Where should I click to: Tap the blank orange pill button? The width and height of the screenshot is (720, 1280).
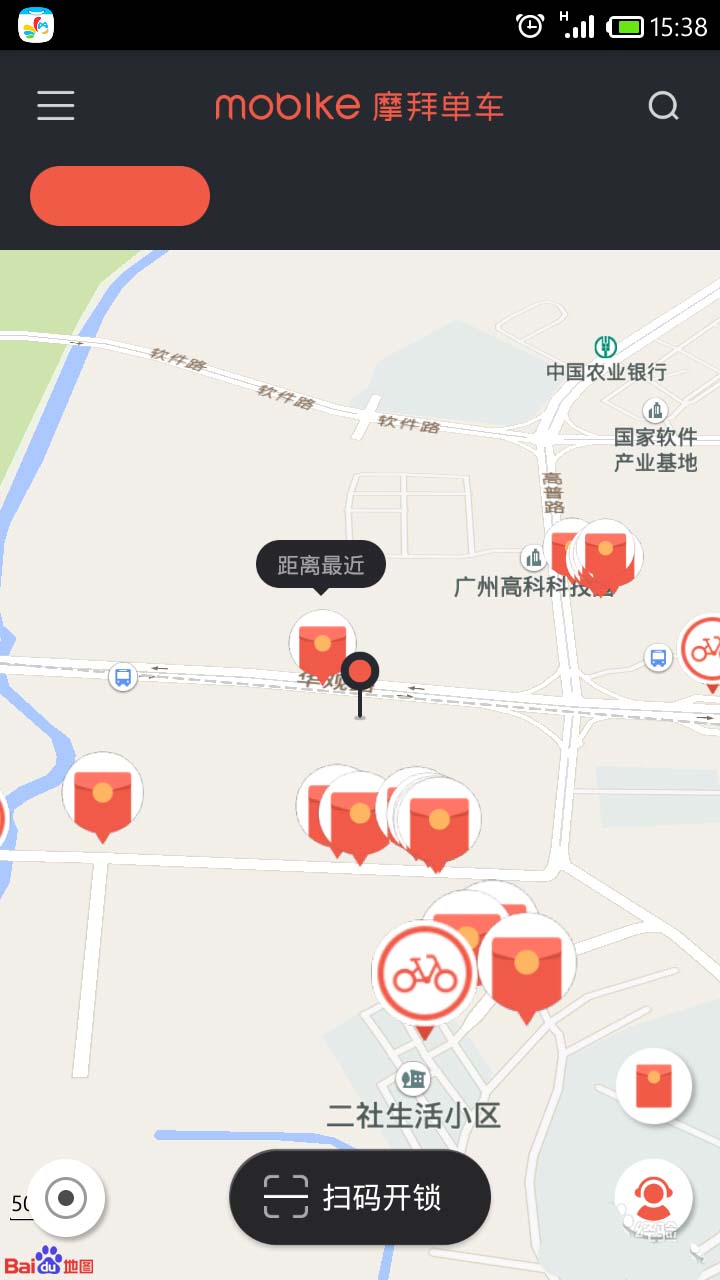(120, 196)
